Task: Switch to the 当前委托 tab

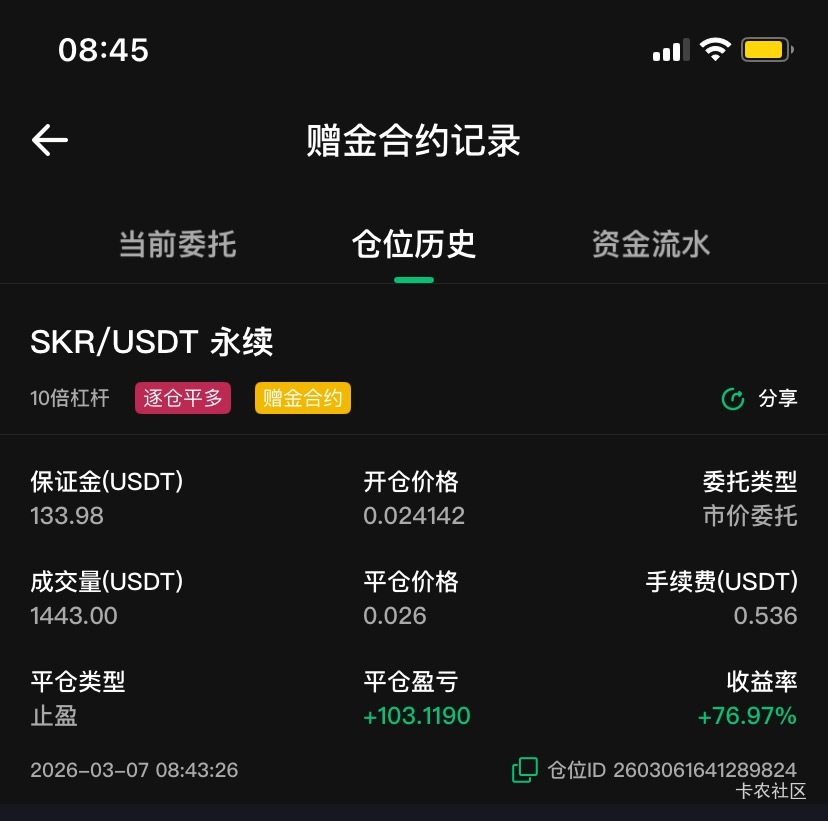Action: tap(177, 245)
